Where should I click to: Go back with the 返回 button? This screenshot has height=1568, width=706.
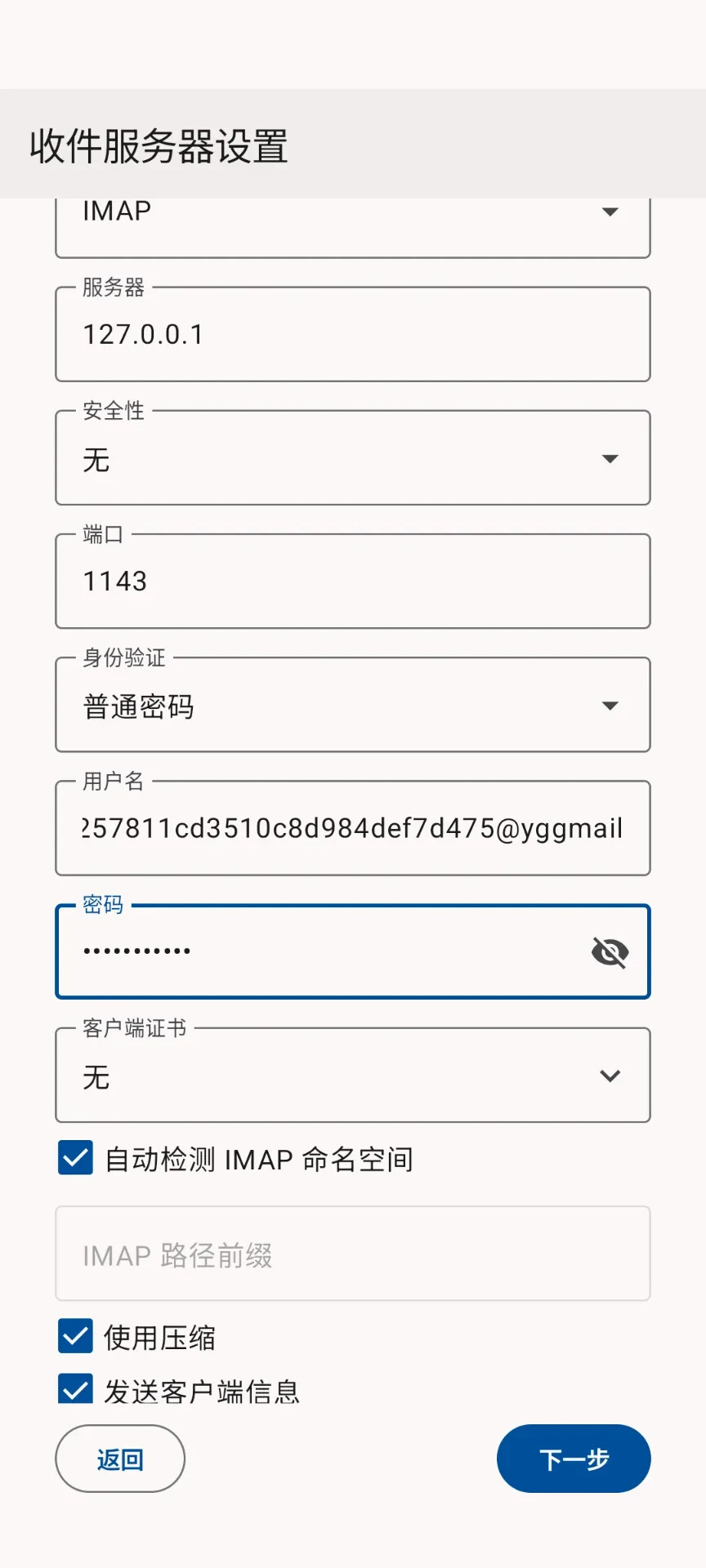[x=120, y=1459]
